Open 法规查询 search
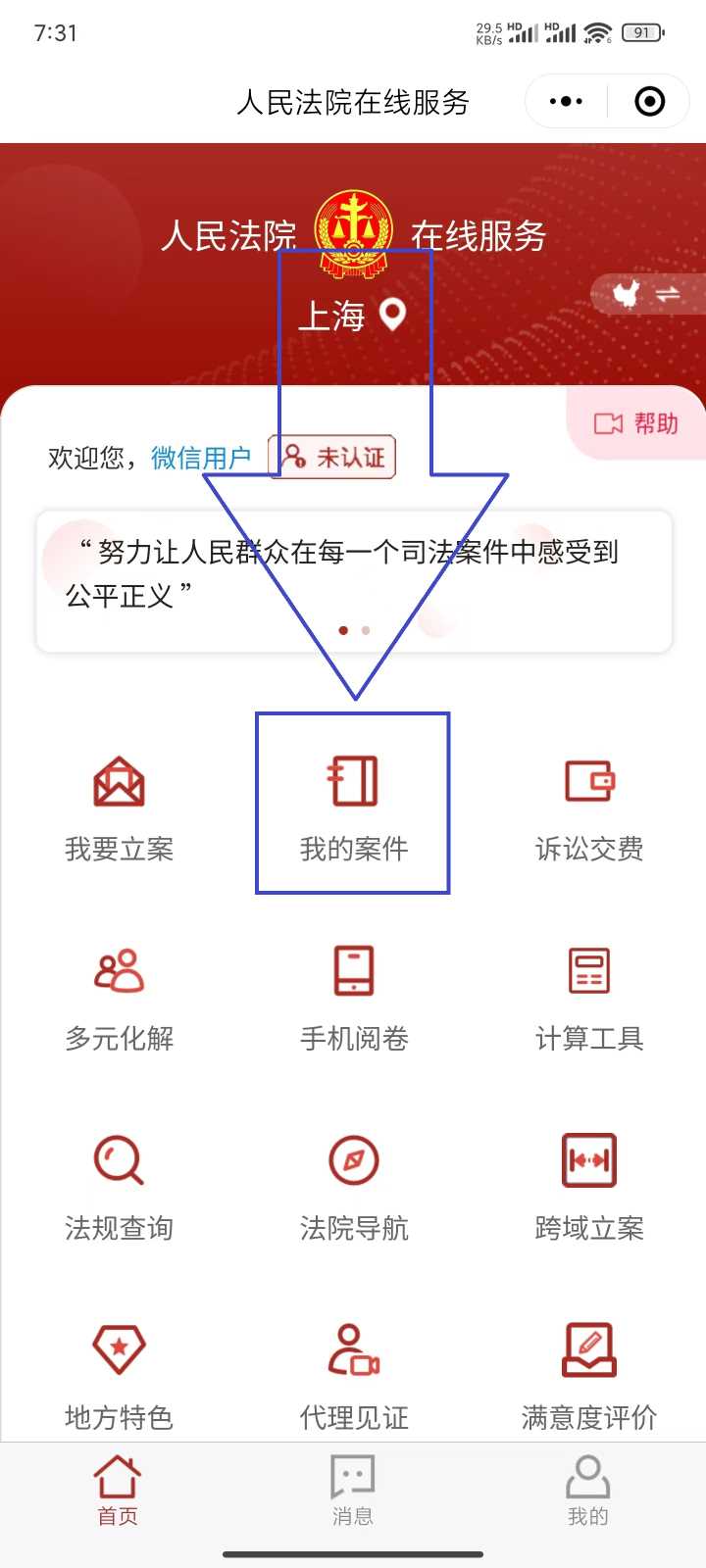 coord(119,1188)
